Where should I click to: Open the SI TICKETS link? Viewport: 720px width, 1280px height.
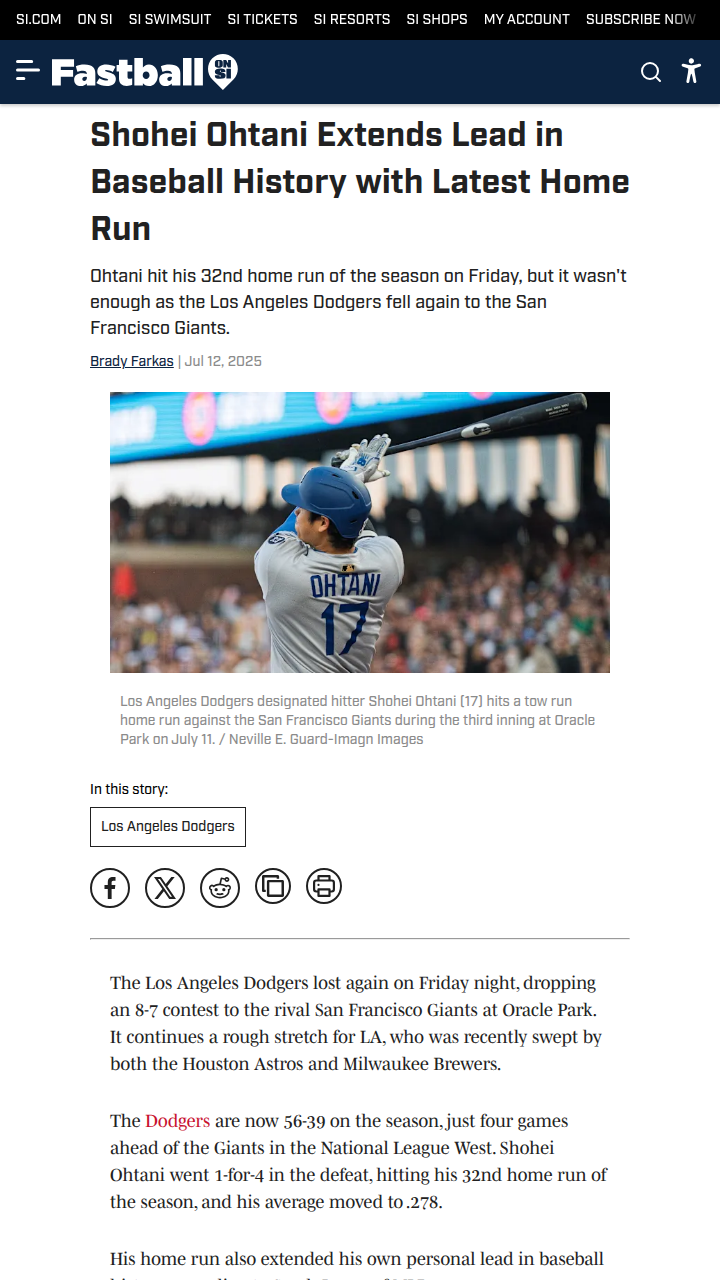(x=262, y=19)
